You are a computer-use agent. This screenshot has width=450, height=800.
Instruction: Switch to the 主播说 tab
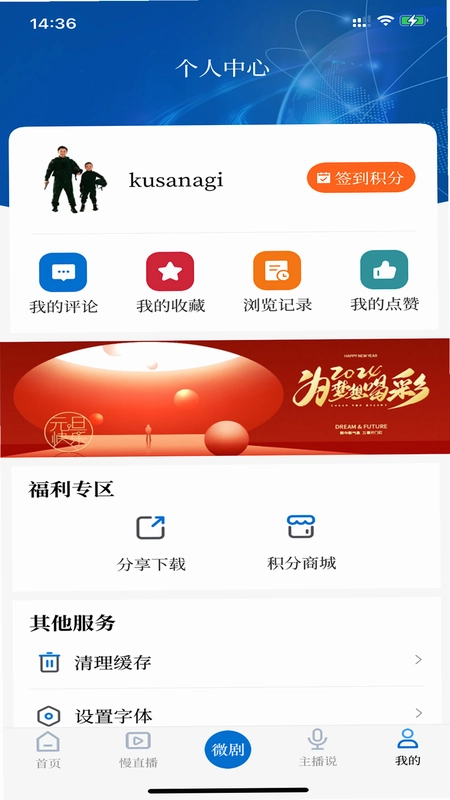pos(317,748)
